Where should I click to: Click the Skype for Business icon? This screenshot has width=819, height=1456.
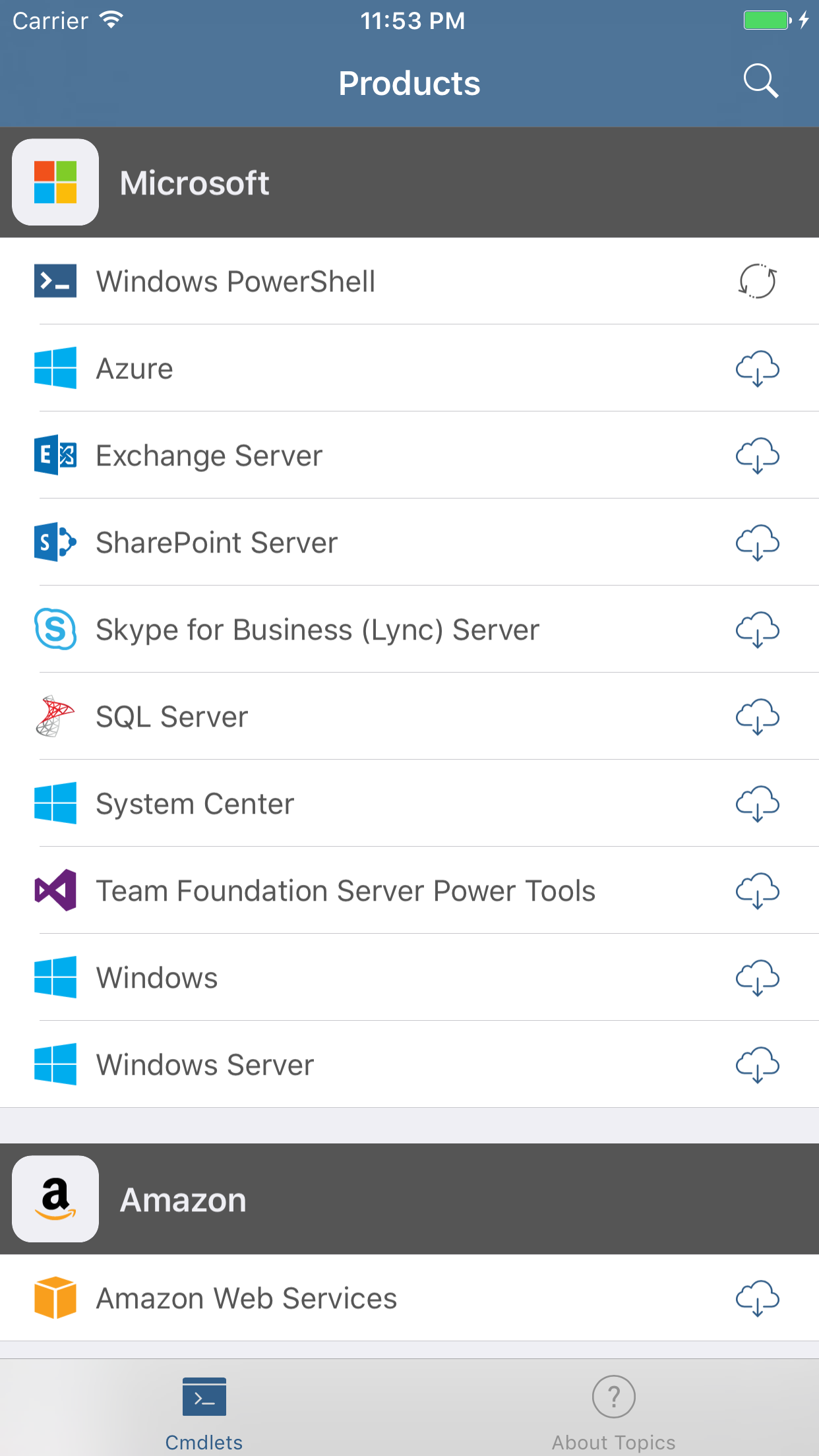click(55, 629)
